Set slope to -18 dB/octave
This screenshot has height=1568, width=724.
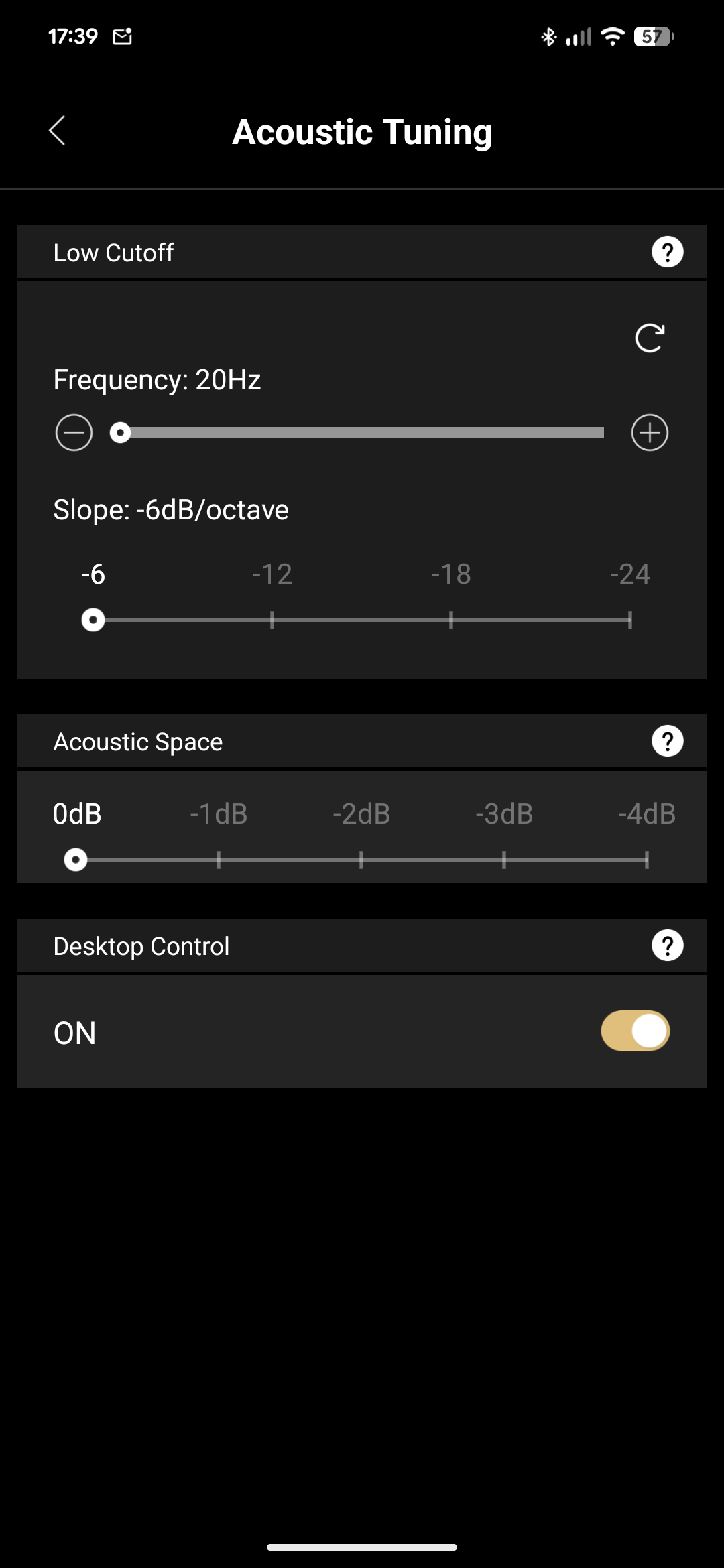pyautogui.click(x=451, y=620)
